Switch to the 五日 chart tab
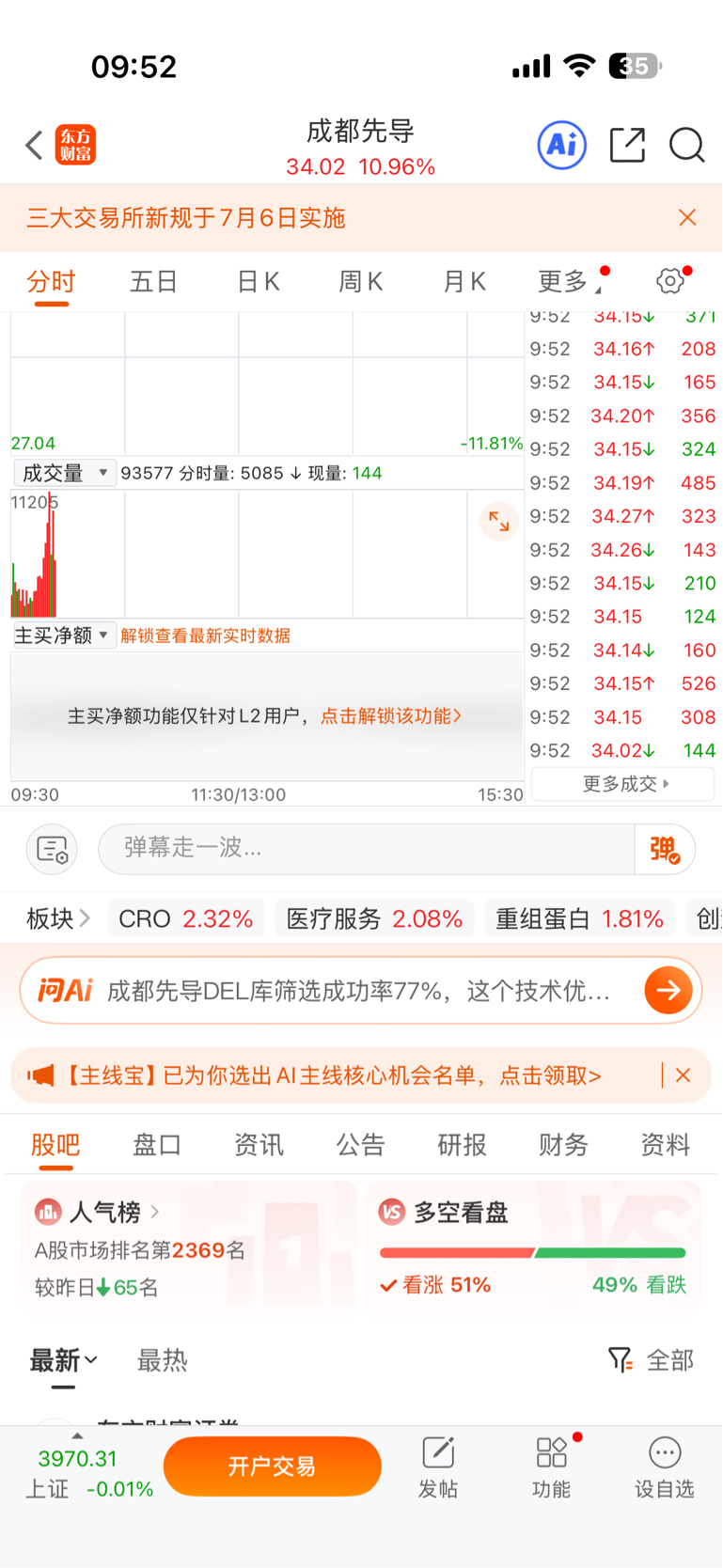 [153, 282]
